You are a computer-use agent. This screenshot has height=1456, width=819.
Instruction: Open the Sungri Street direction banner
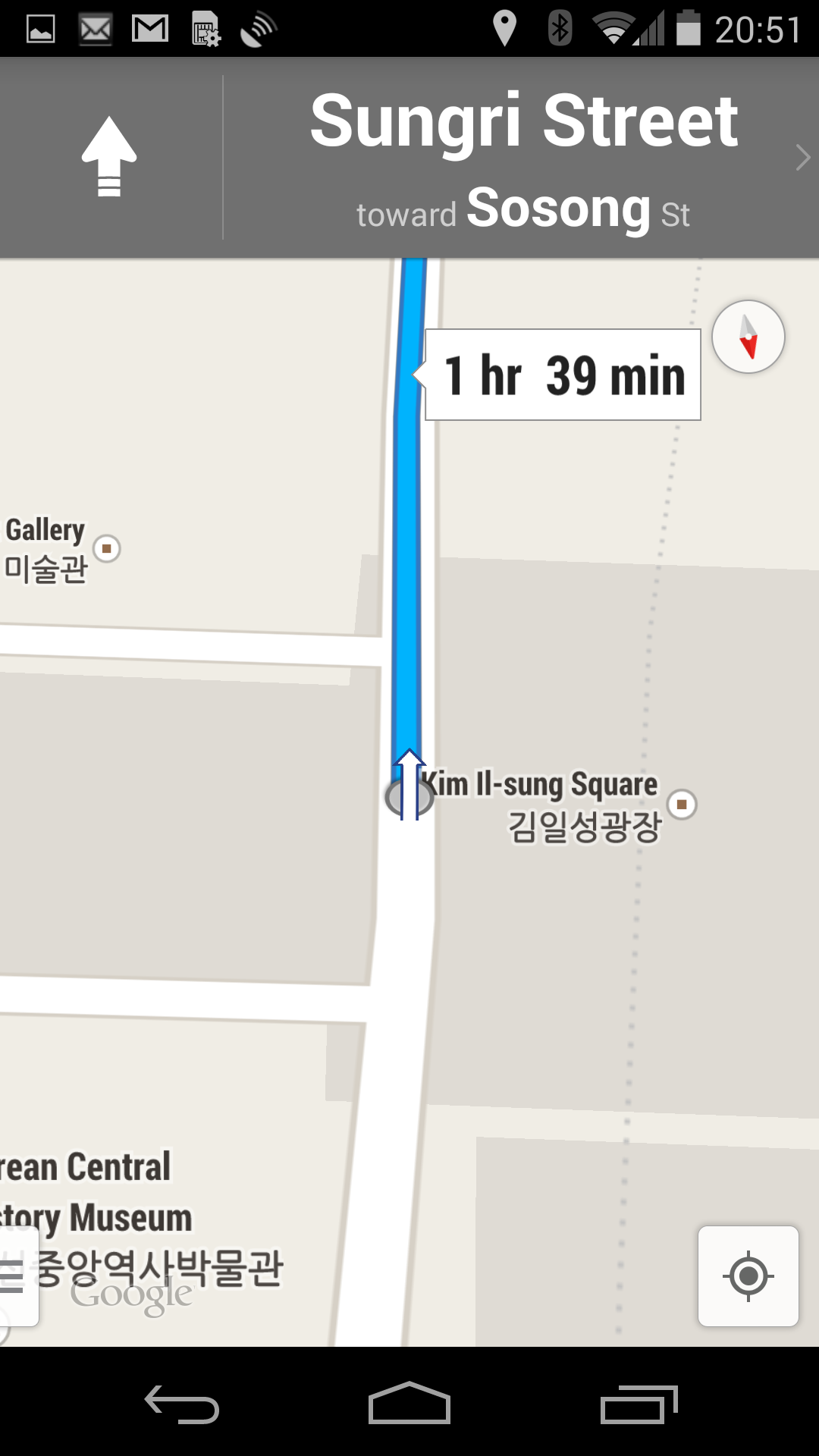coord(523,158)
